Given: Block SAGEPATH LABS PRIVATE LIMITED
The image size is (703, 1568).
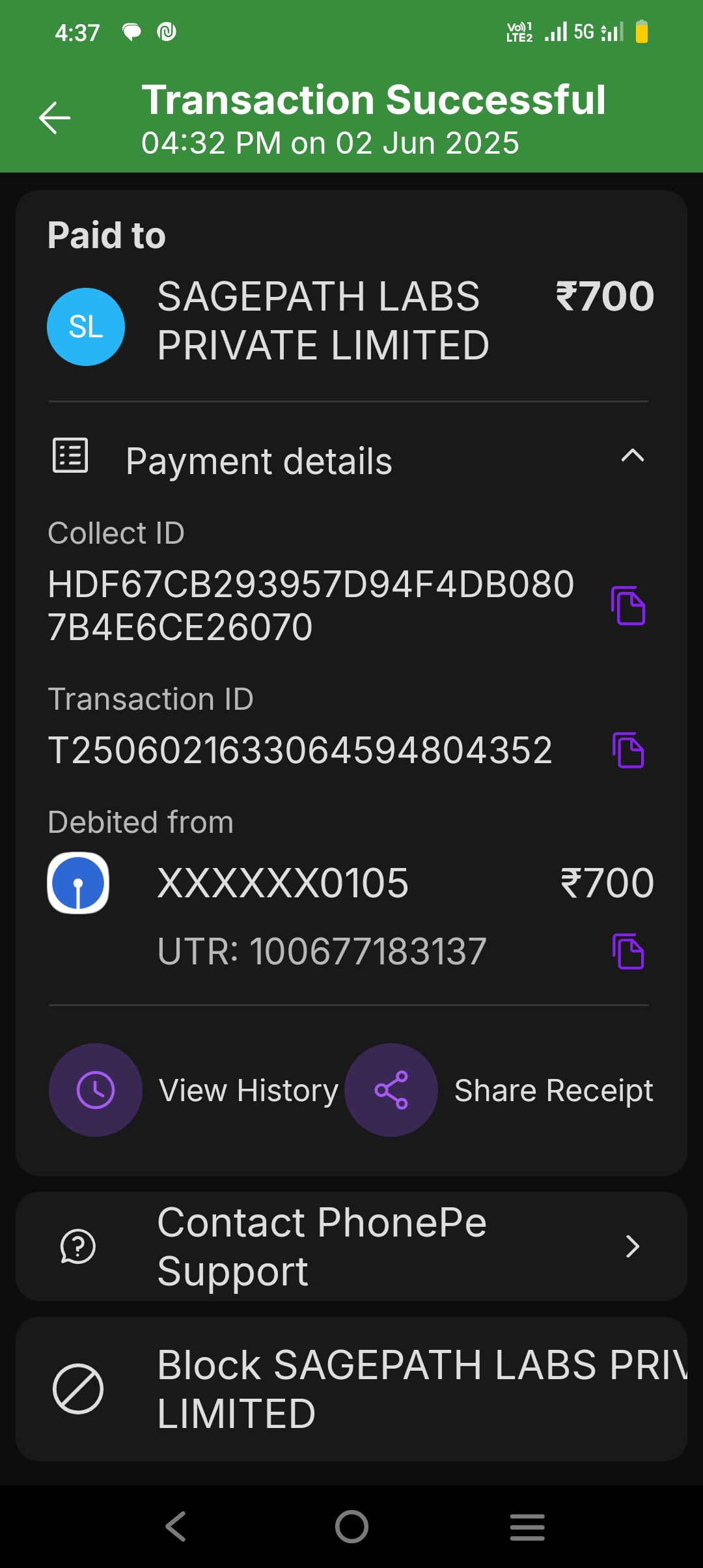Looking at the screenshot, I should [351, 1388].
